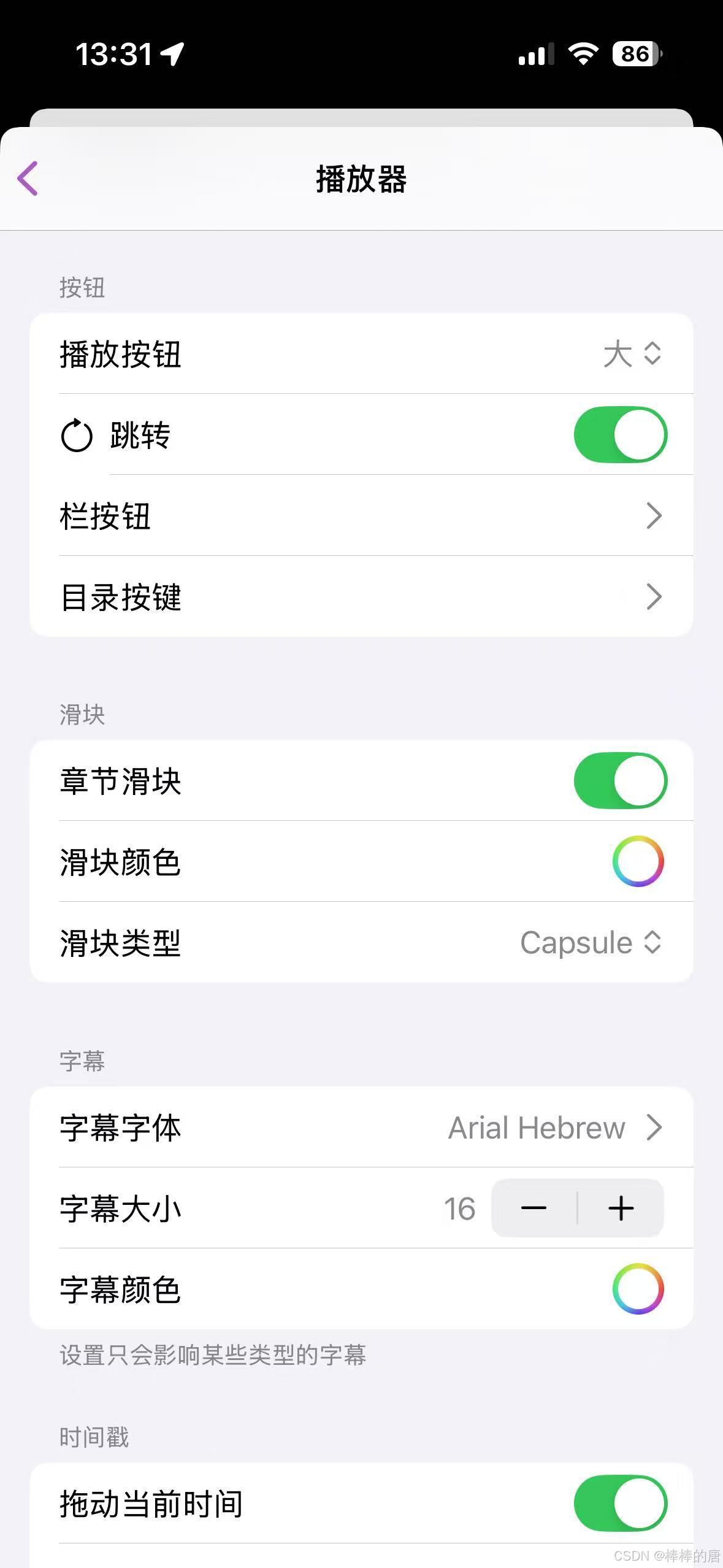Disable the 跳转 toggle
This screenshot has width=723, height=1568.
[x=621, y=434]
